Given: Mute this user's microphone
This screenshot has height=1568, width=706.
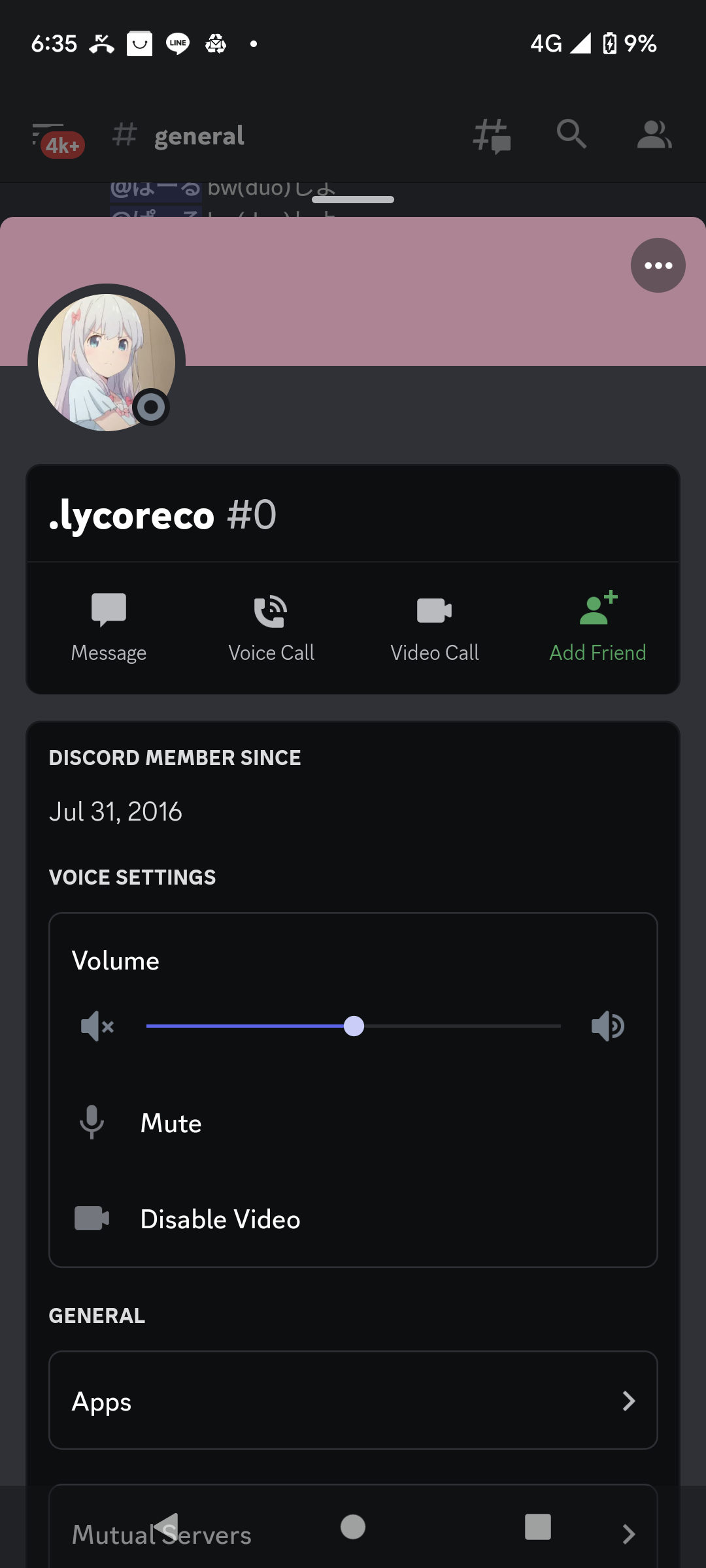Looking at the screenshot, I should tap(170, 1123).
